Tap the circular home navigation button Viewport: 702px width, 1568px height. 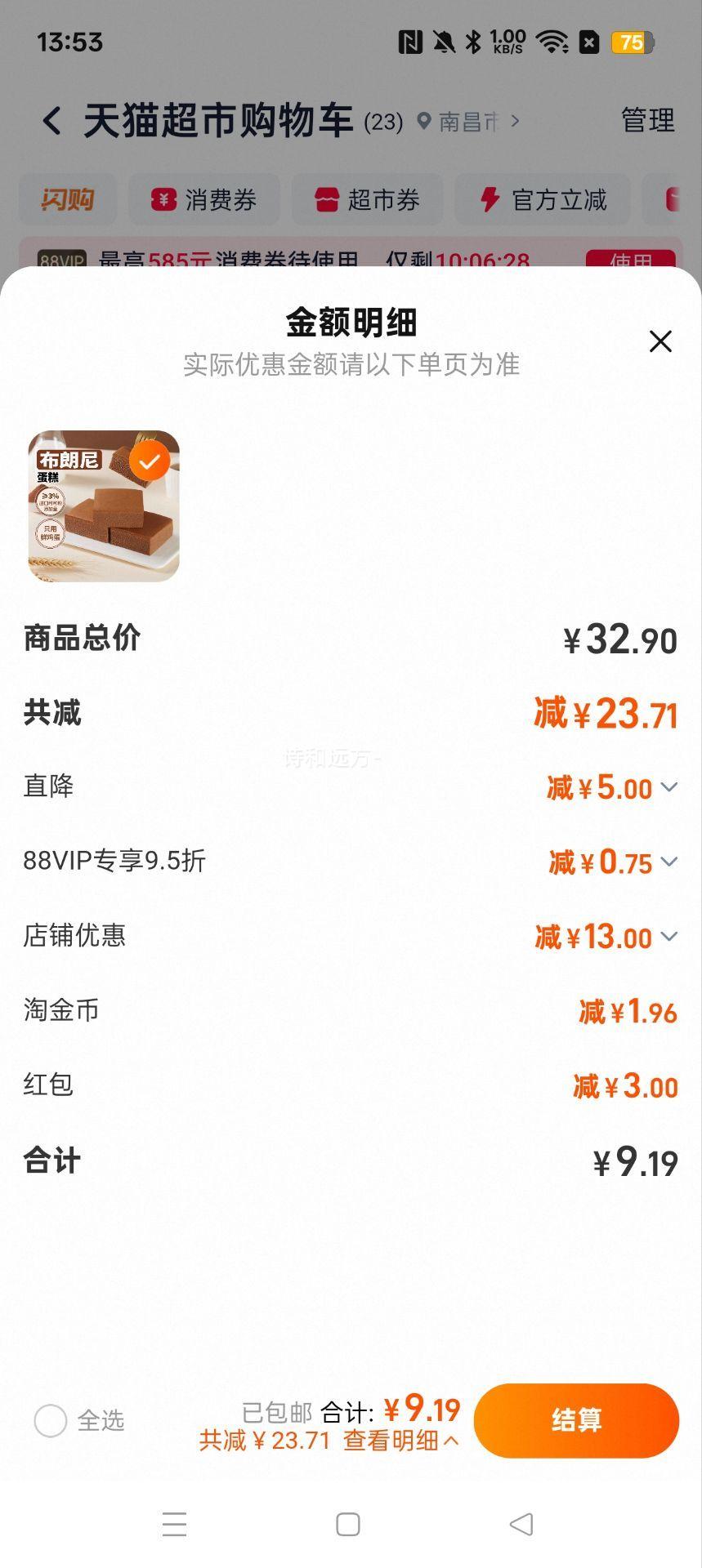pos(347,1524)
